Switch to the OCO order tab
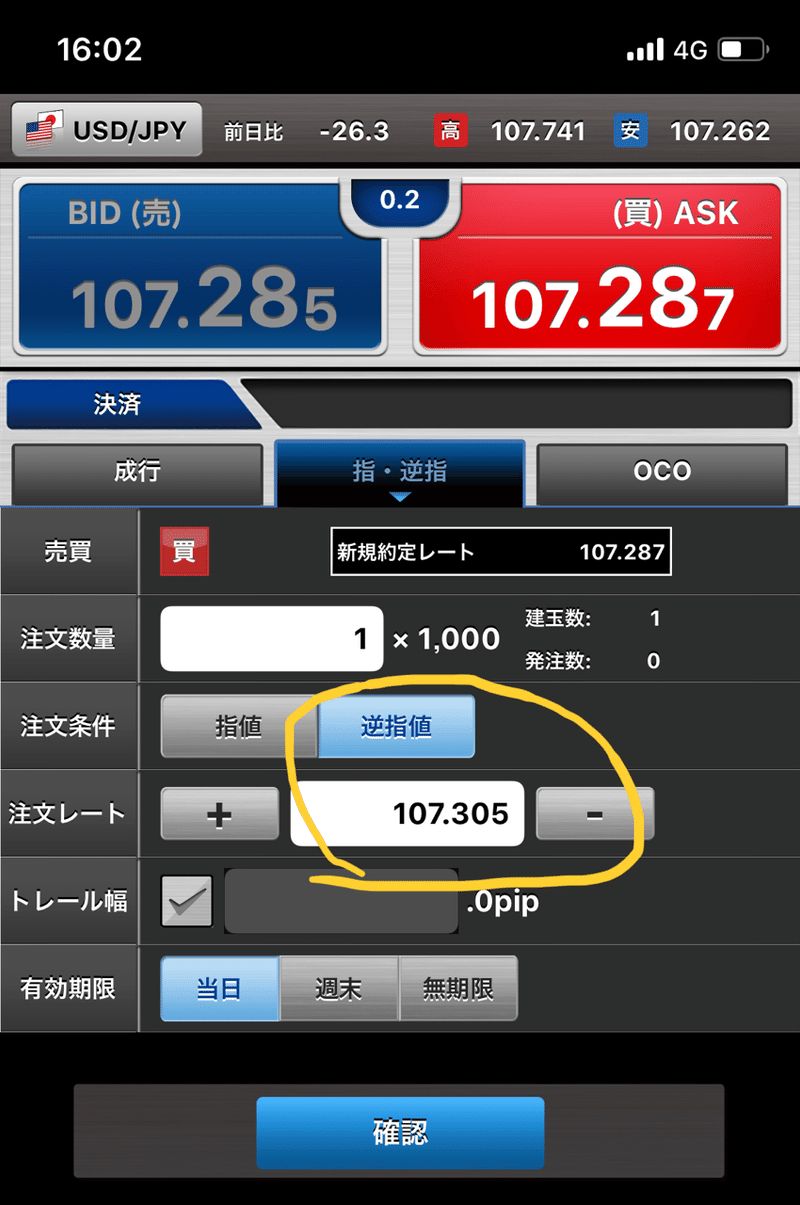800x1205 pixels. (662, 472)
